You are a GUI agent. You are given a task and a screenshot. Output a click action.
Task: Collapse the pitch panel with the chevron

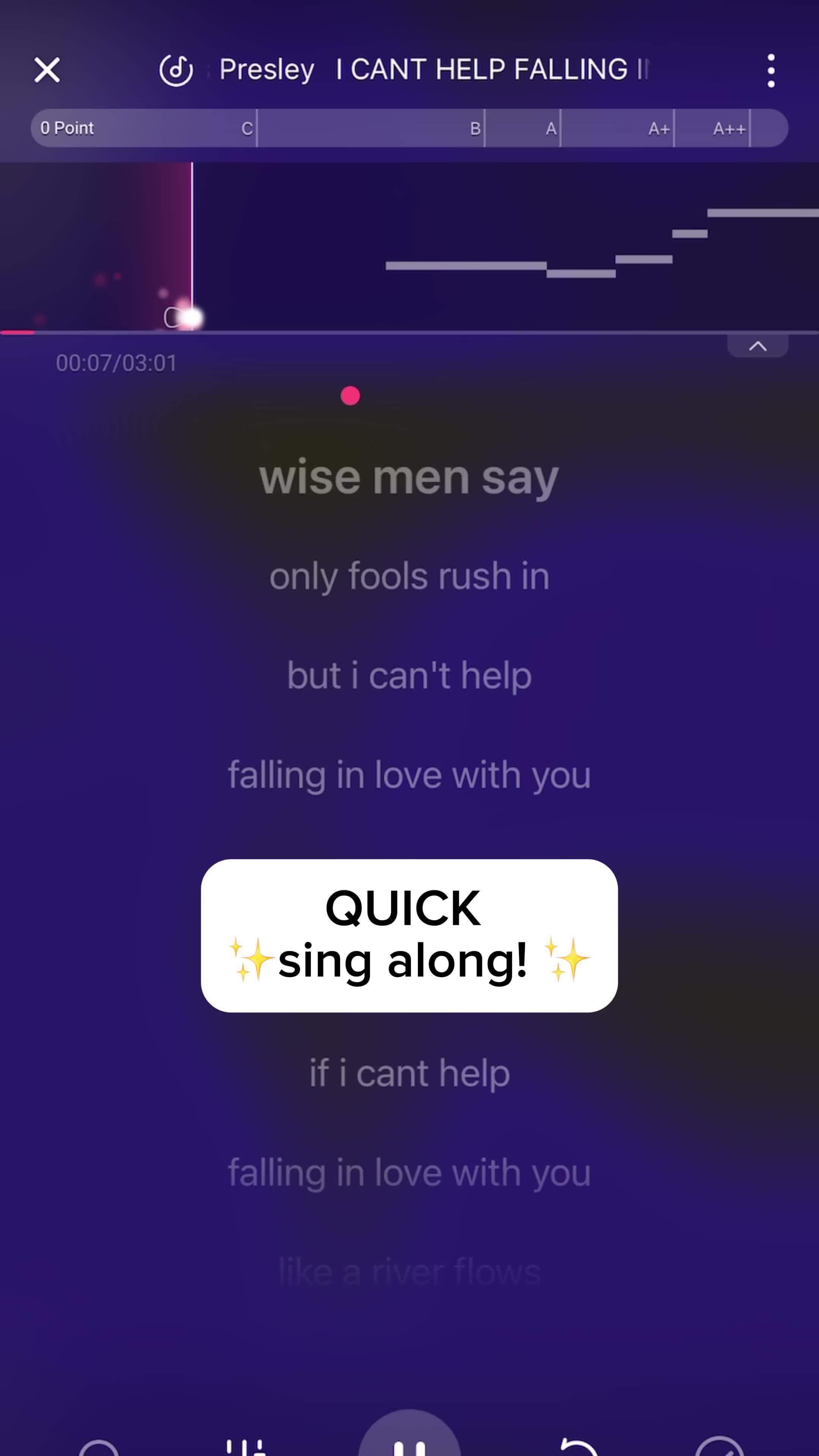click(x=758, y=346)
